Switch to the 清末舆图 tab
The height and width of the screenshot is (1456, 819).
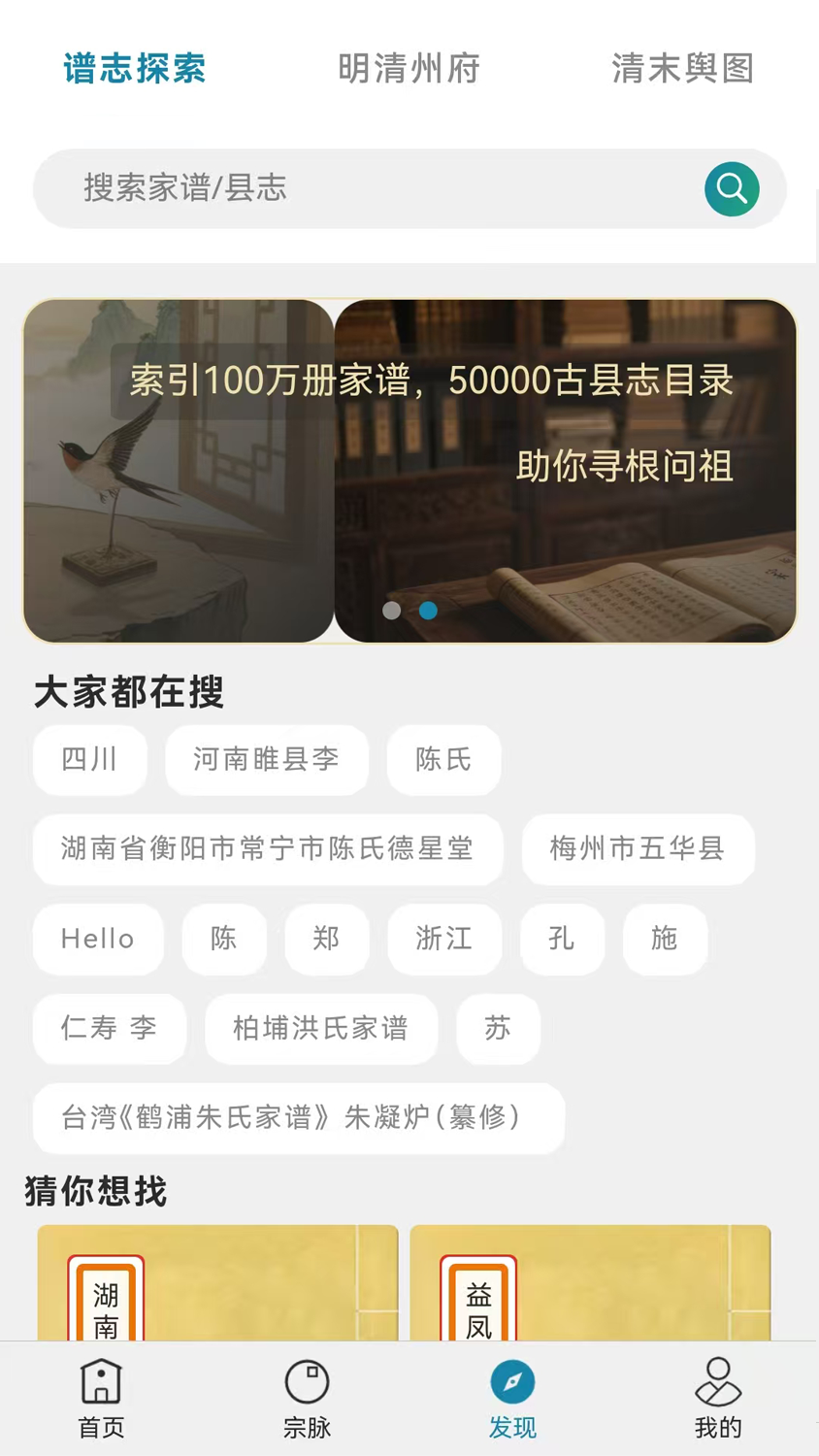[x=682, y=68]
